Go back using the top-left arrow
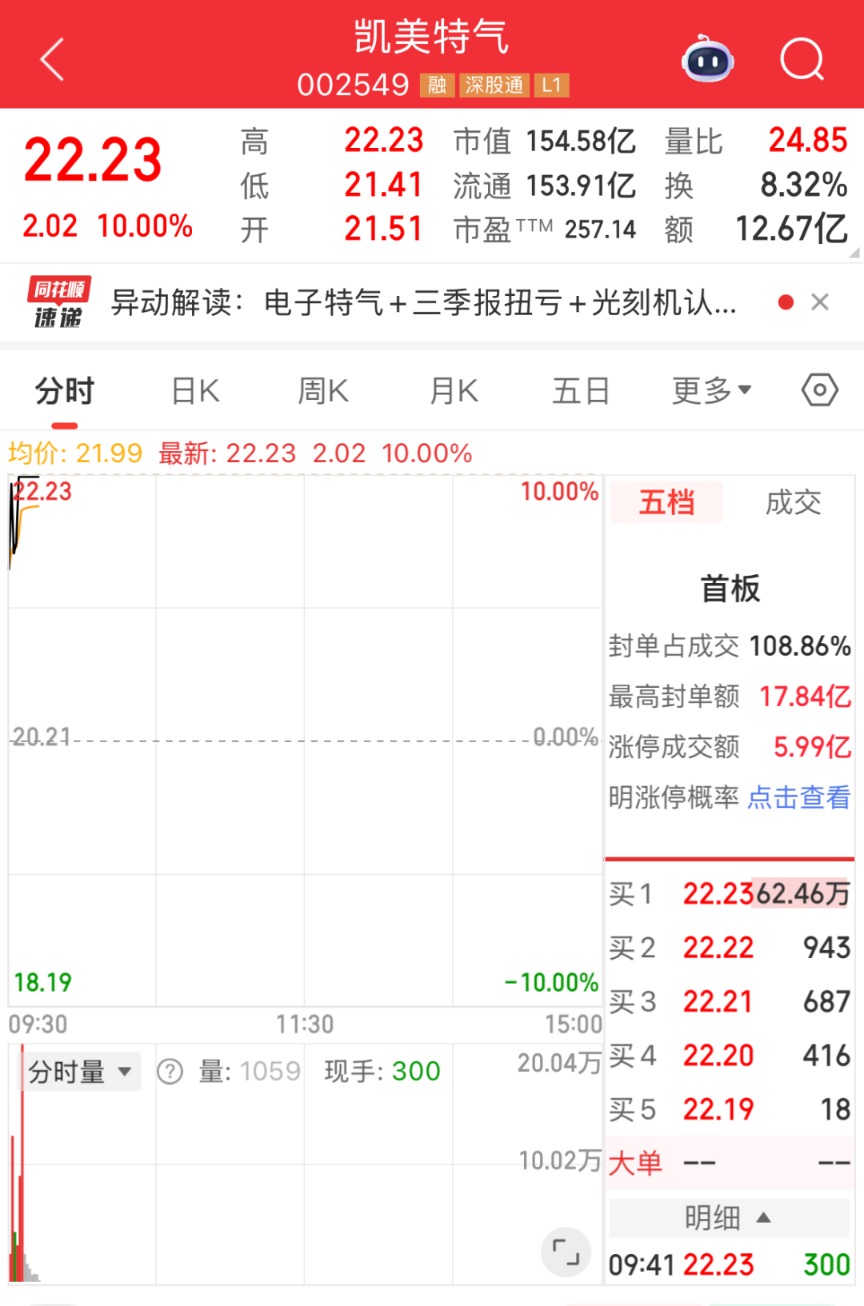Screen dimensions: 864x1306 point(52,60)
